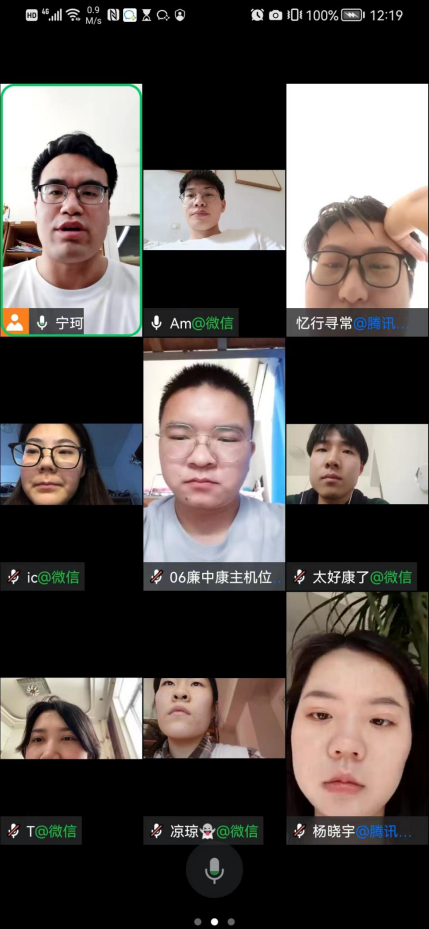The height and width of the screenshot is (929, 429).
Task: Select the 太好康了@微信 video tile
Action: [357, 464]
